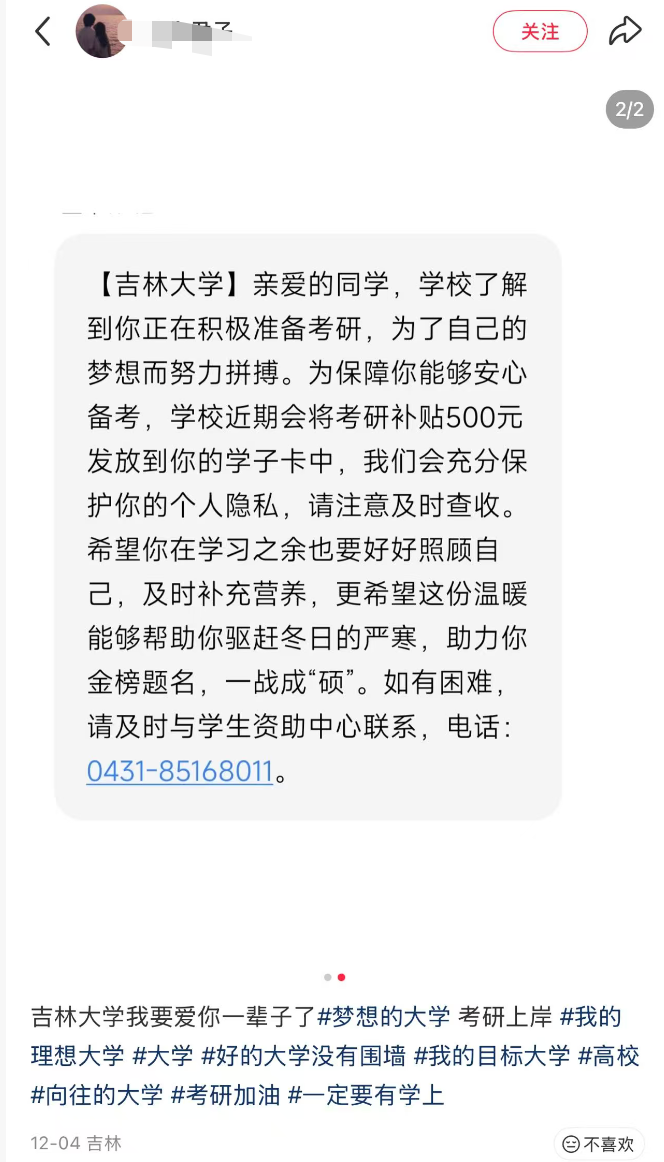Mark post as 不喜欢
664x1162 pixels.
599,1143
